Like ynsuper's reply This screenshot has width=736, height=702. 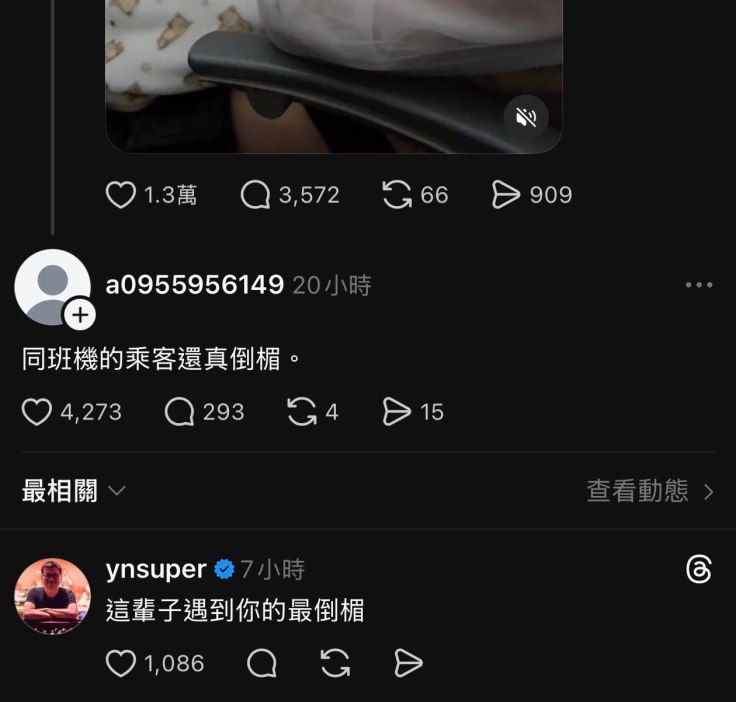(x=121, y=663)
